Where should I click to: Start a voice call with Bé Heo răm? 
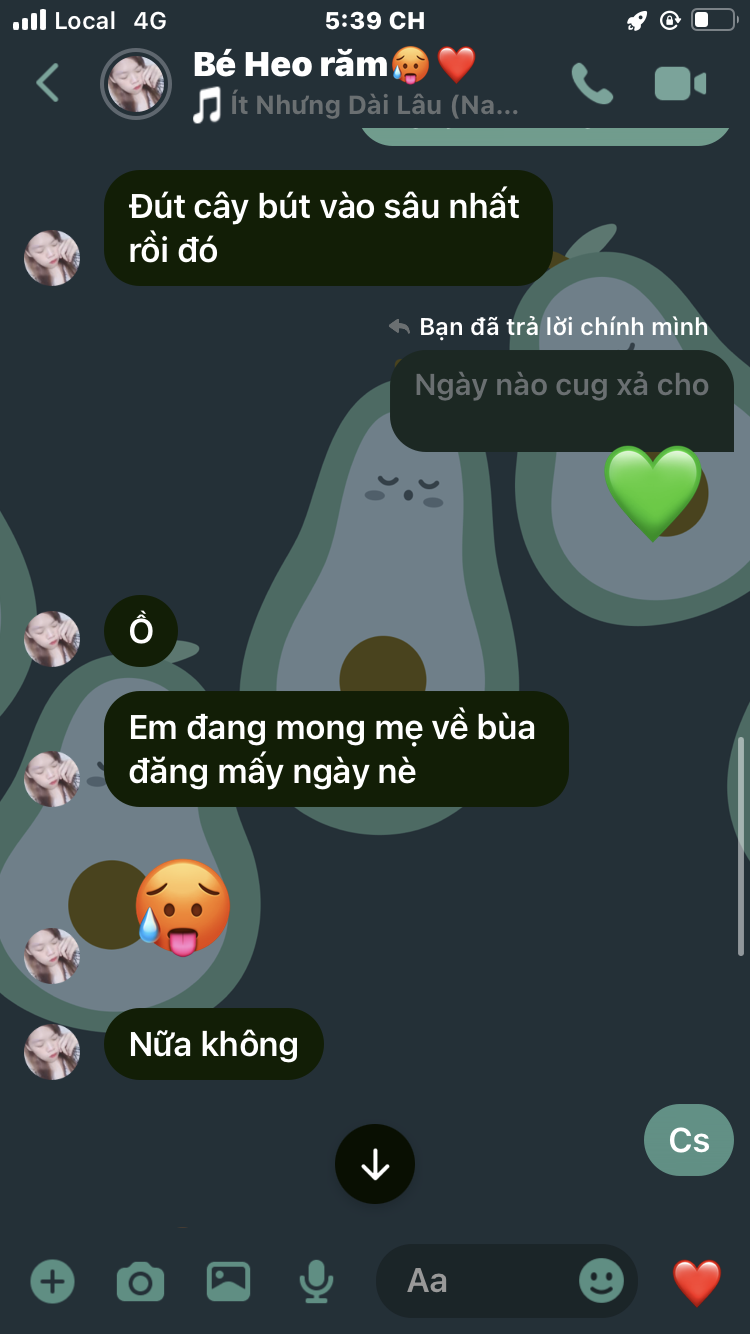[x=592, y=84]
